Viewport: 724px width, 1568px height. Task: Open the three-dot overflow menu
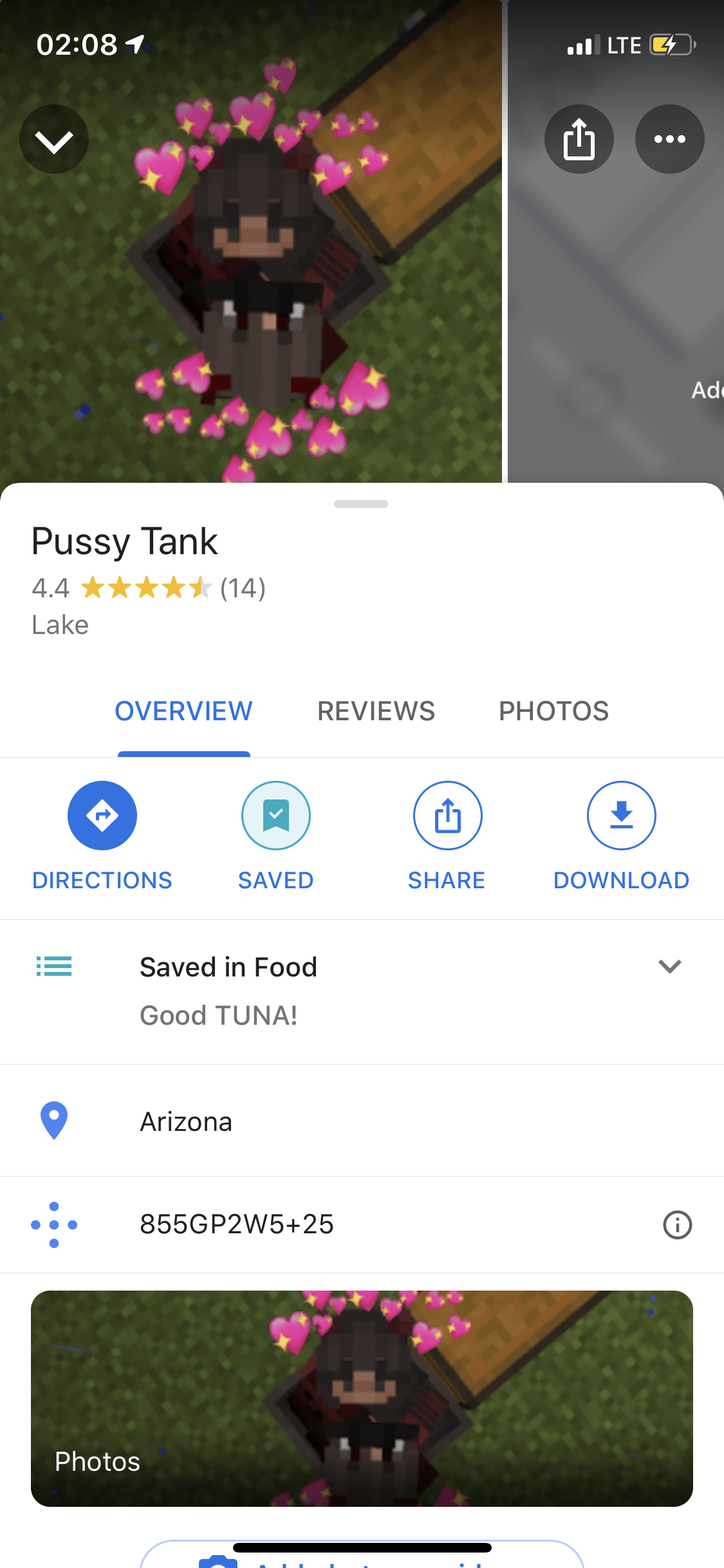(x=669, y=139)
